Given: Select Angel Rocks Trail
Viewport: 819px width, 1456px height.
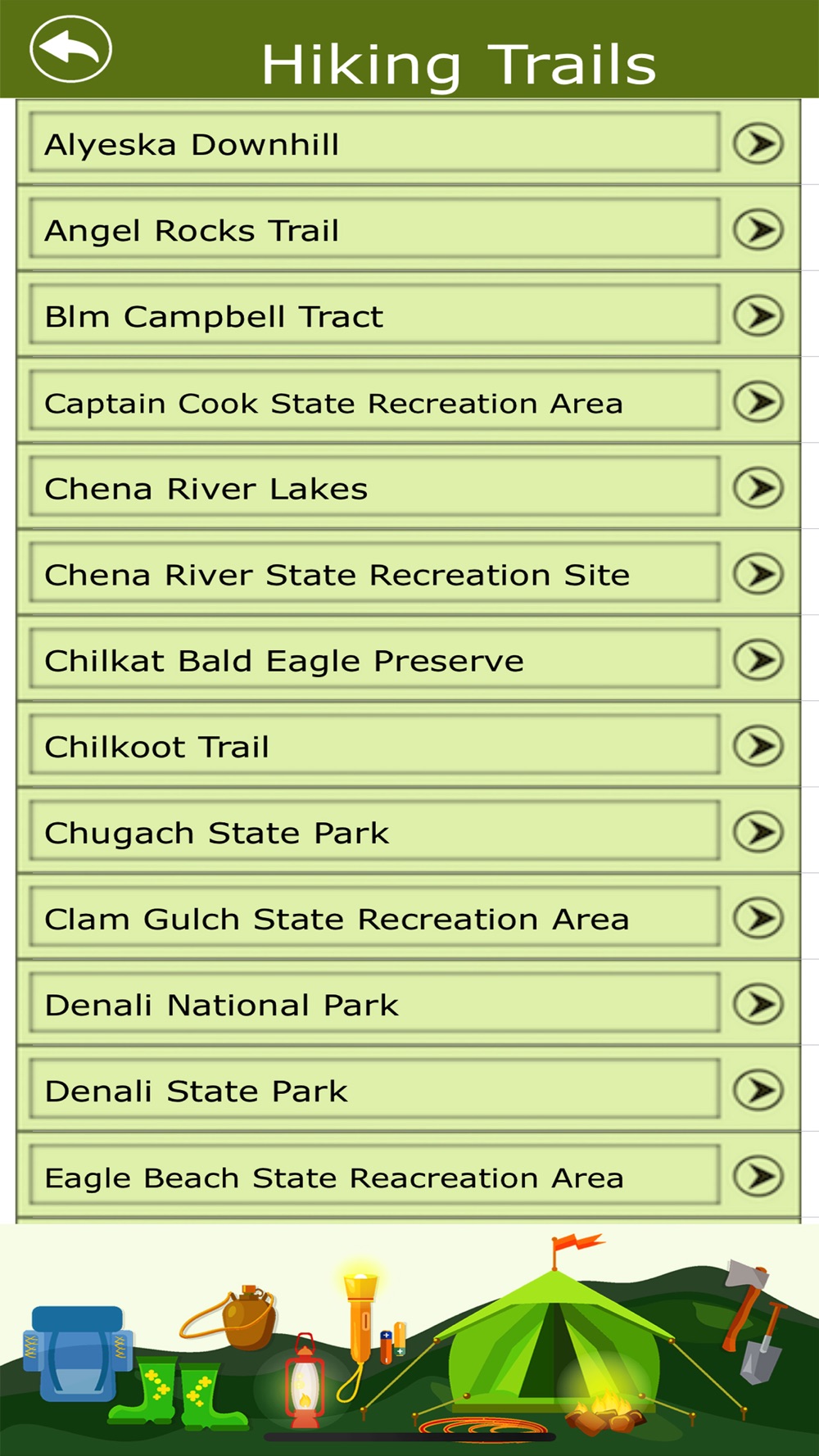Looking at the screenshot, I should [x=408, y=229].
